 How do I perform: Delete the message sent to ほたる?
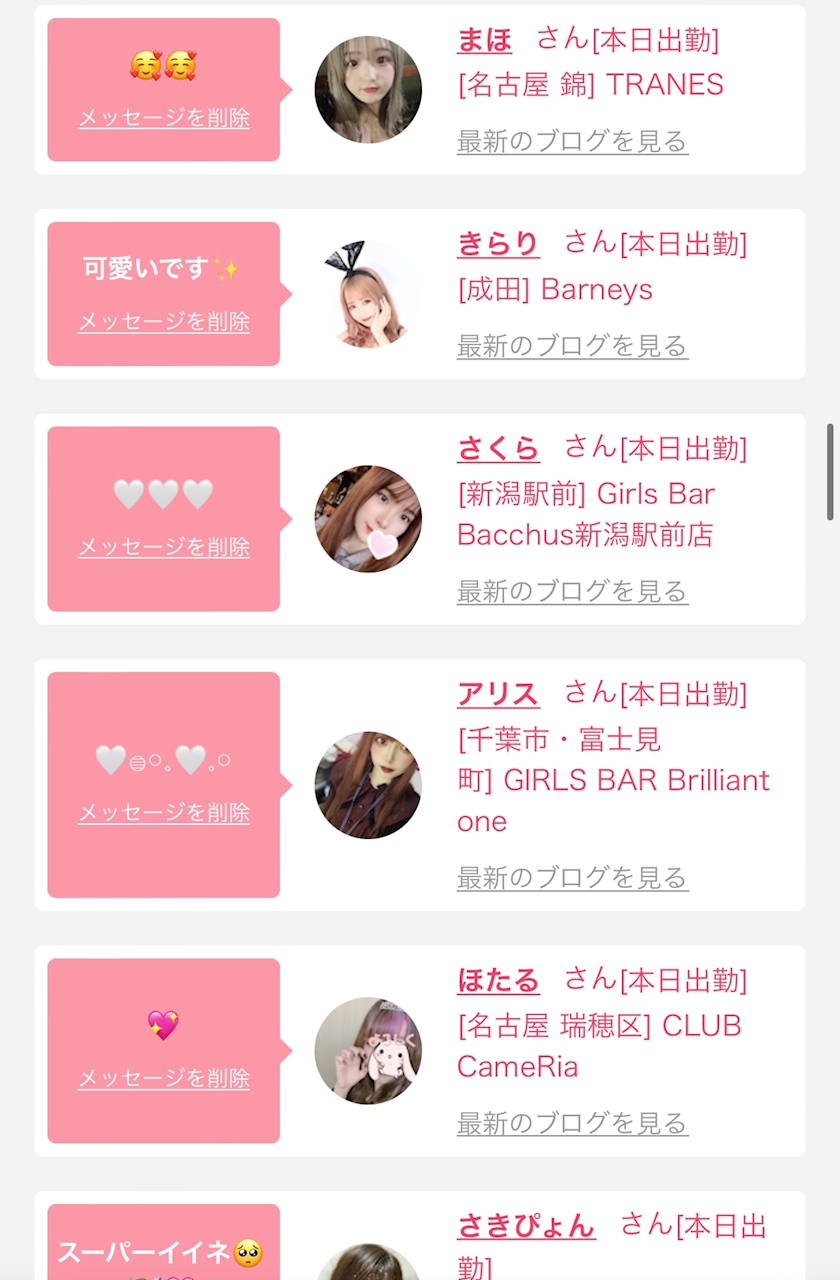point(164,1078)
